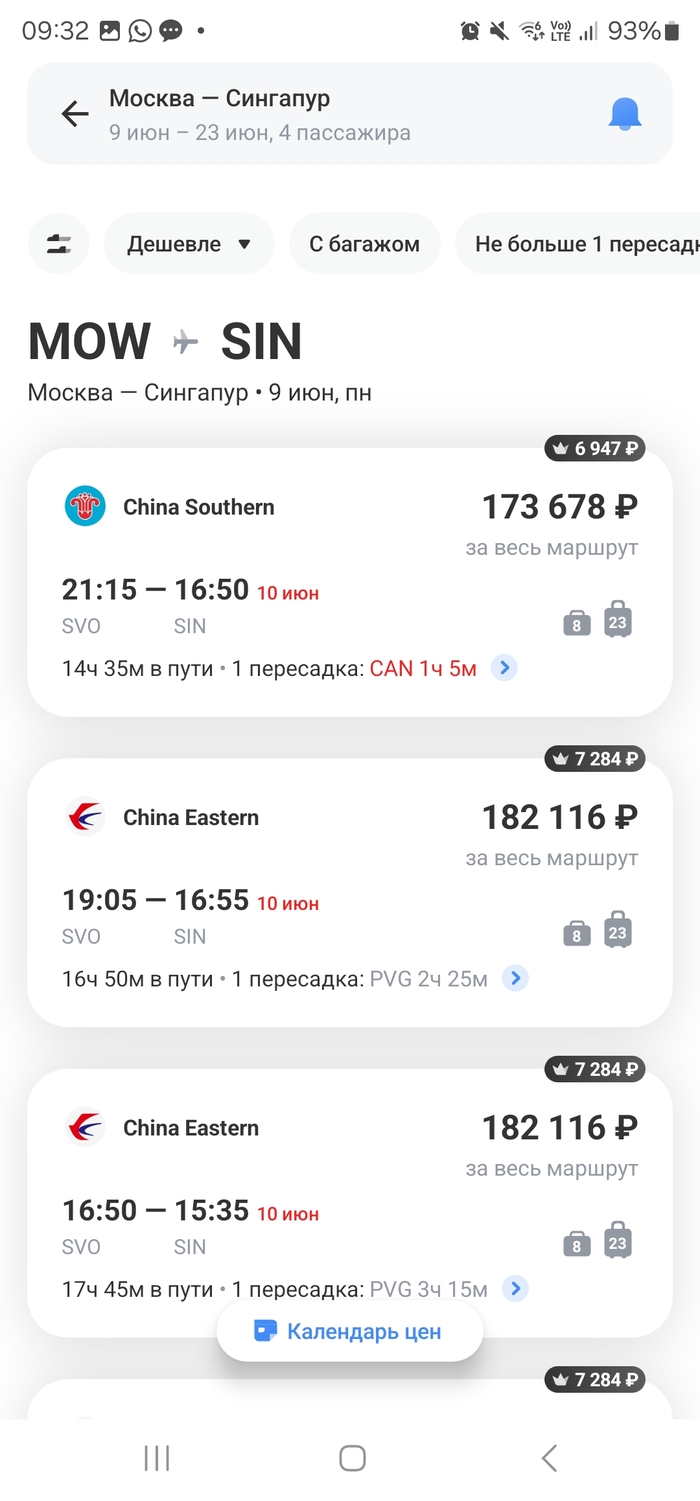
Task: Show CAN 1ч 5м layover details
Action: [505, 668]
